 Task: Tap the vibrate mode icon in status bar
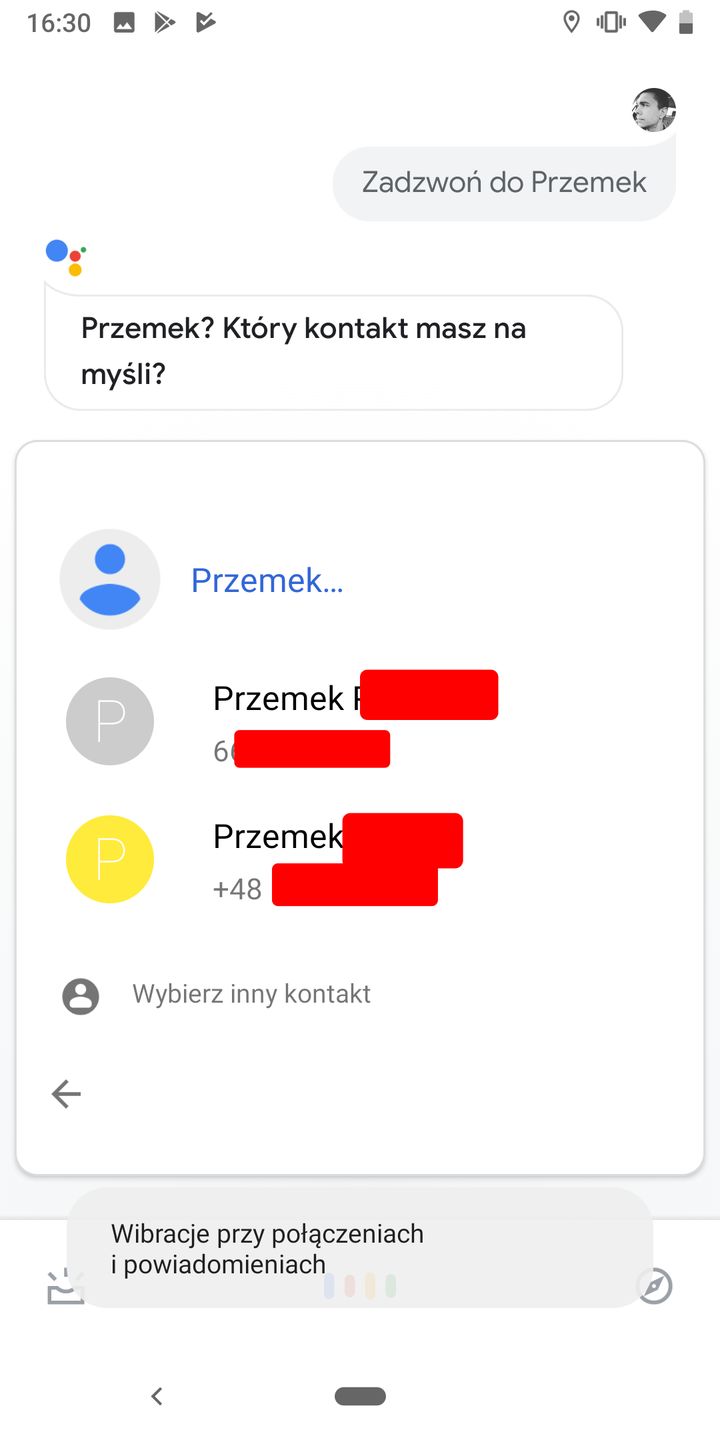(x=609, y=21)
